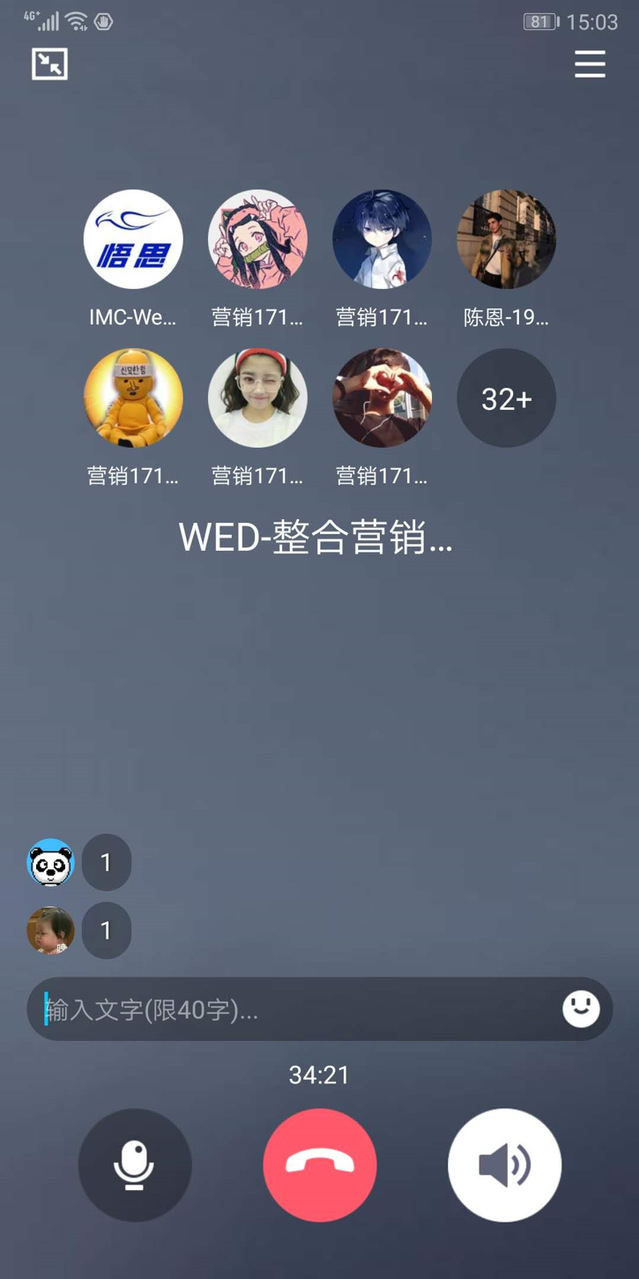View the 32+ more participants
Viewport: 639px width, 1279px height.
point(506,399)
